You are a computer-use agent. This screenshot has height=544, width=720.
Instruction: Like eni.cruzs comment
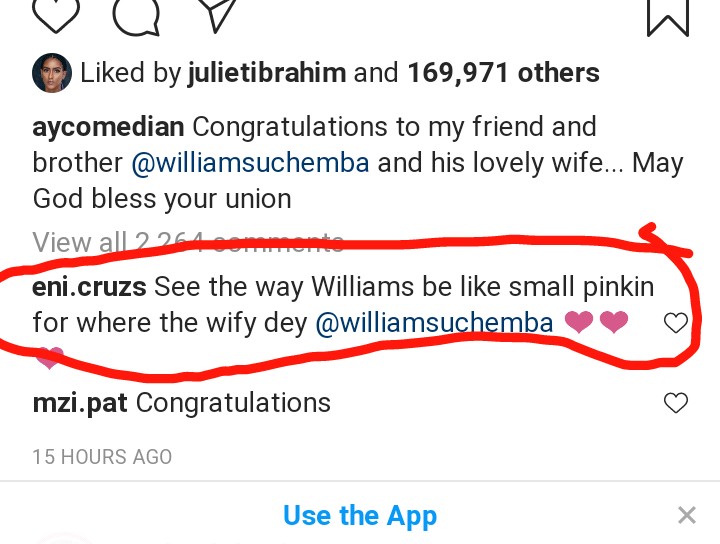click(x=677, y=323)
